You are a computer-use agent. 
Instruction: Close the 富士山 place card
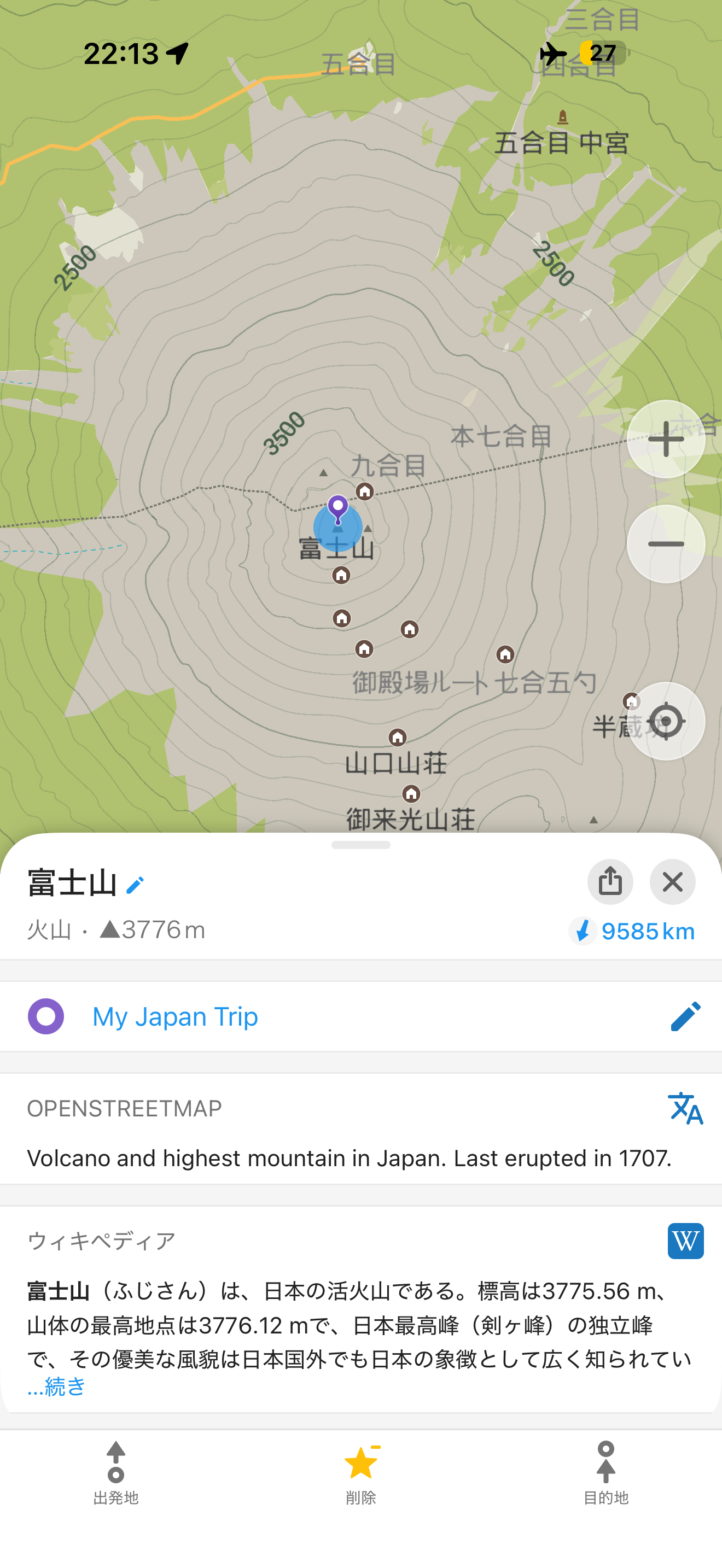672,881
